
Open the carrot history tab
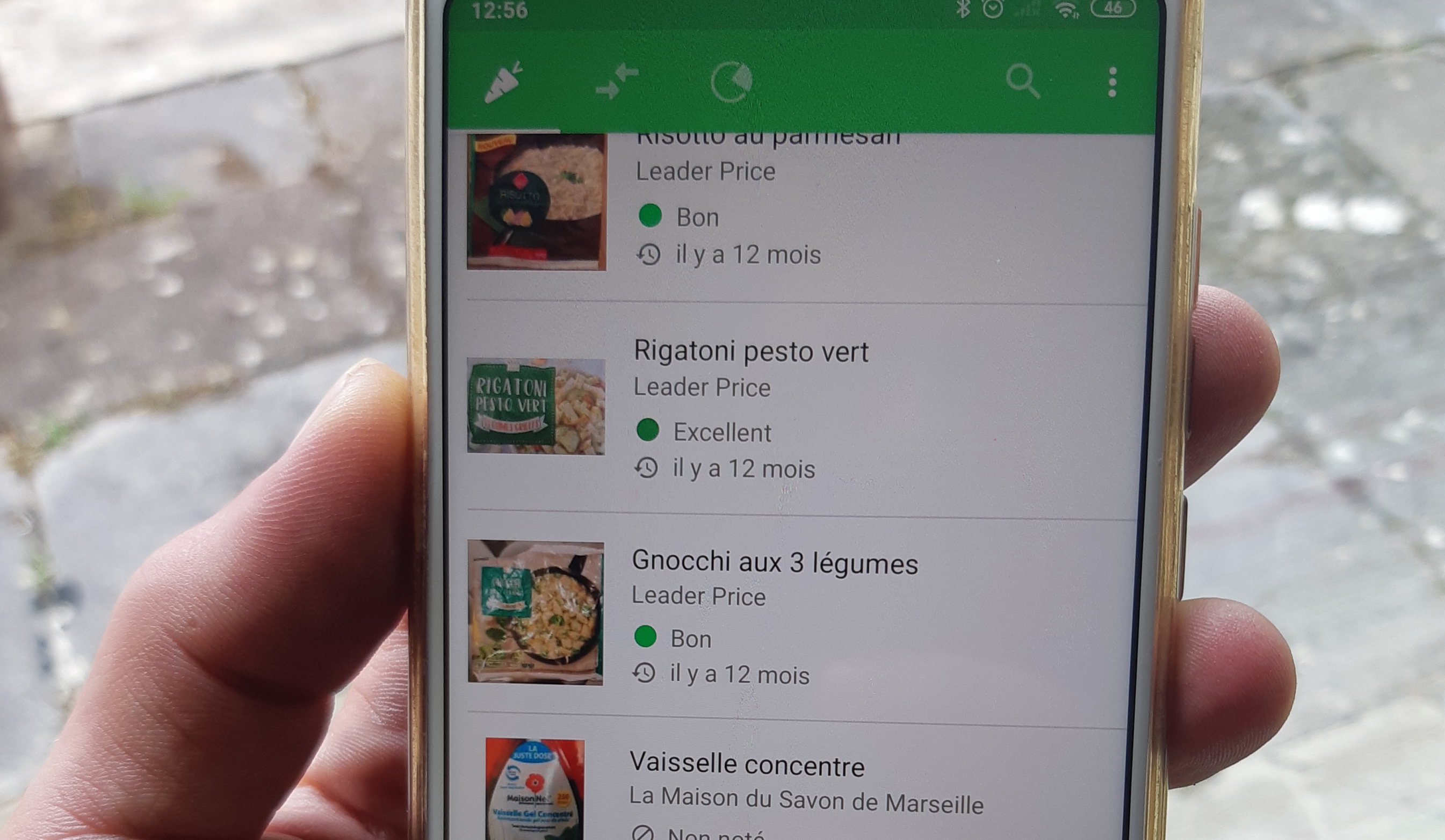coord(503,83)
